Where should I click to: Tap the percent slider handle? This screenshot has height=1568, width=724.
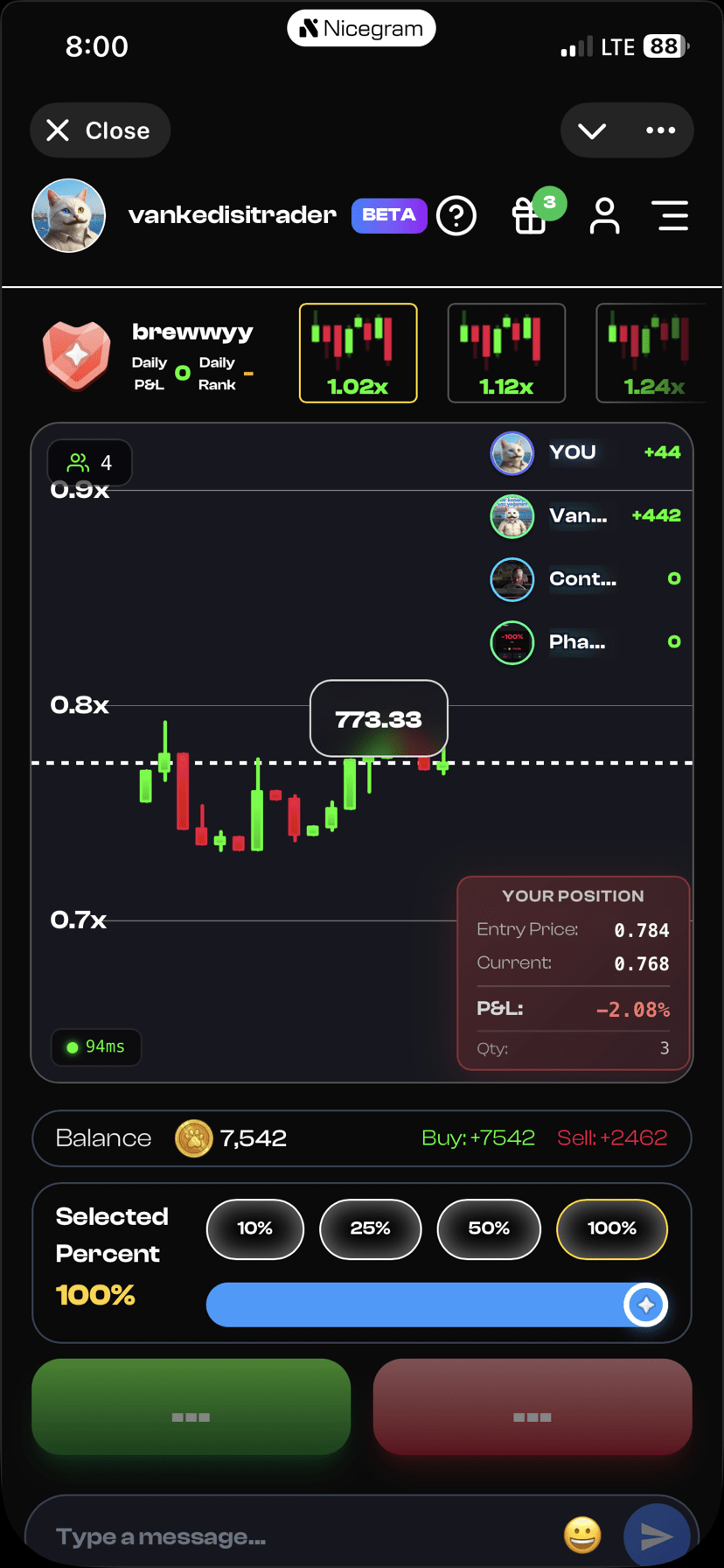click(645, 1305)
